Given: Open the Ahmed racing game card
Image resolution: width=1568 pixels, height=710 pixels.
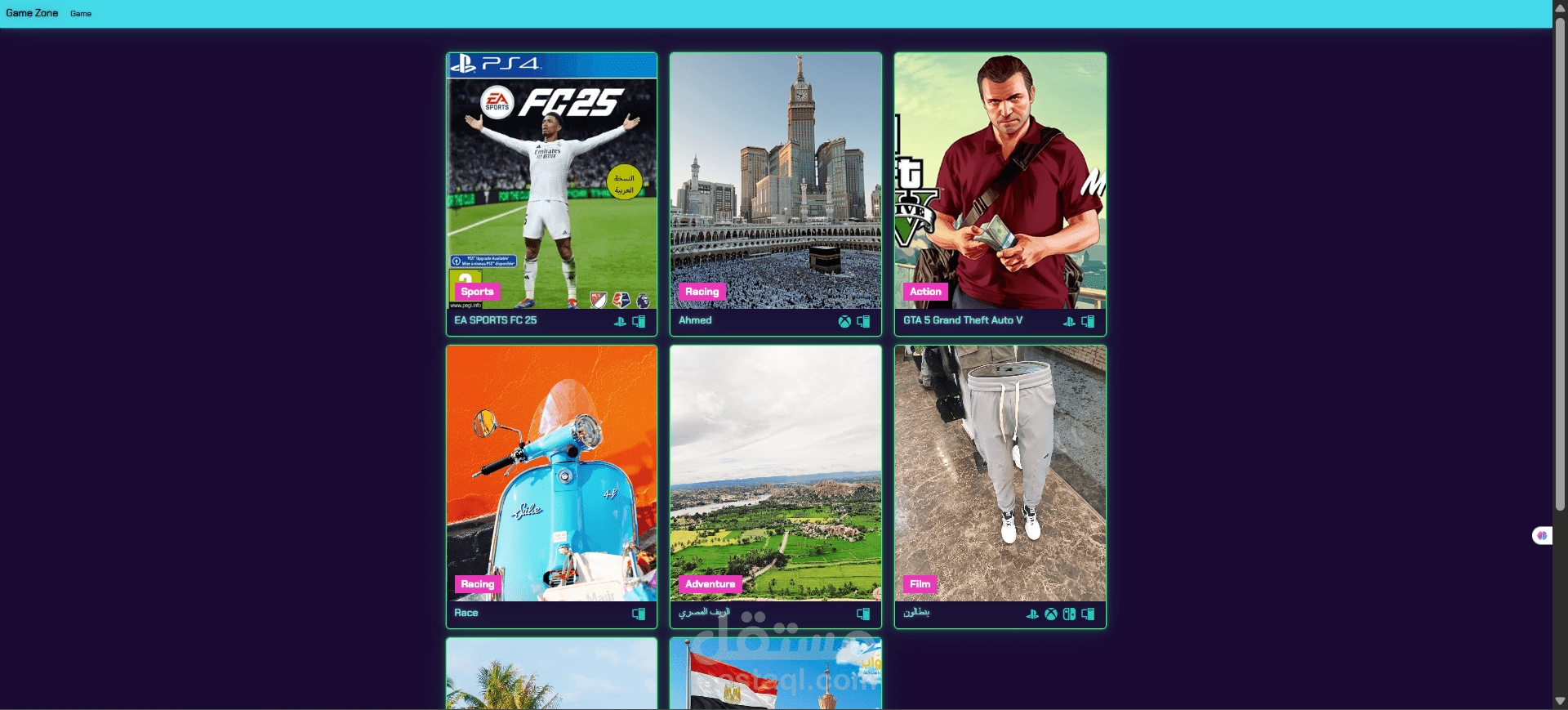Looking at the screenshot, I should coord(775,194).
